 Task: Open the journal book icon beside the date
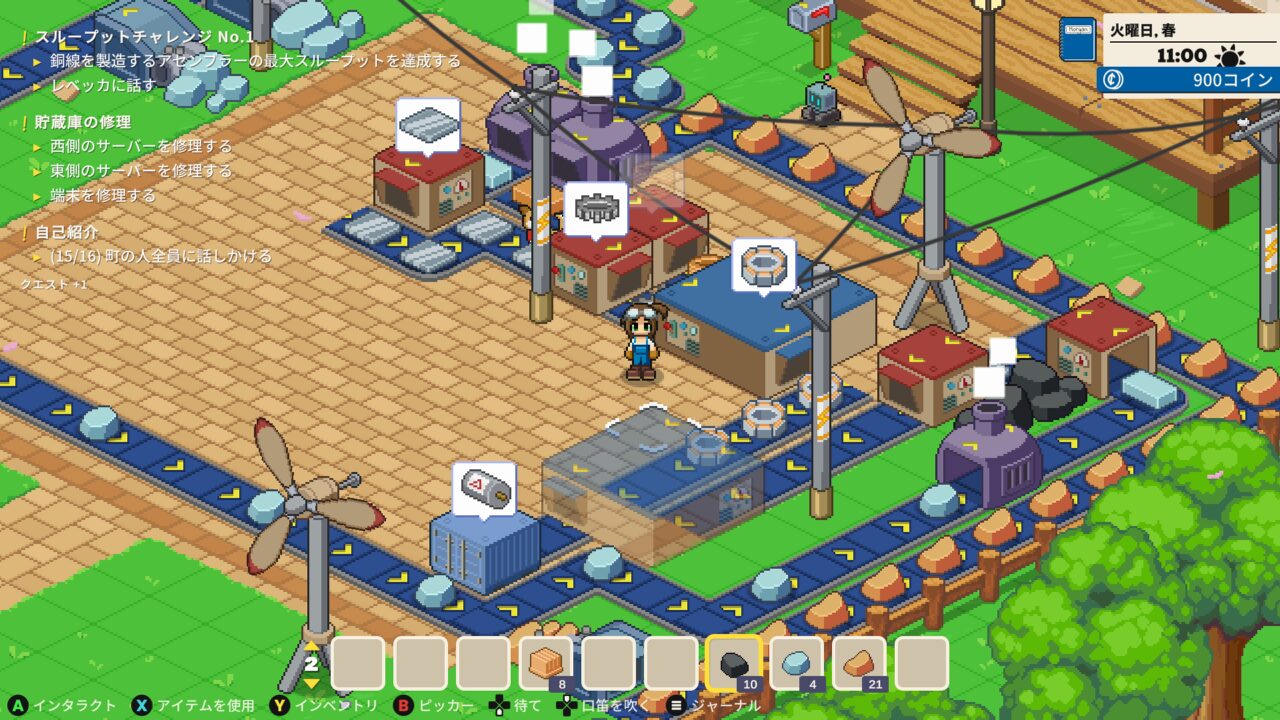[x=1076, y=39]
